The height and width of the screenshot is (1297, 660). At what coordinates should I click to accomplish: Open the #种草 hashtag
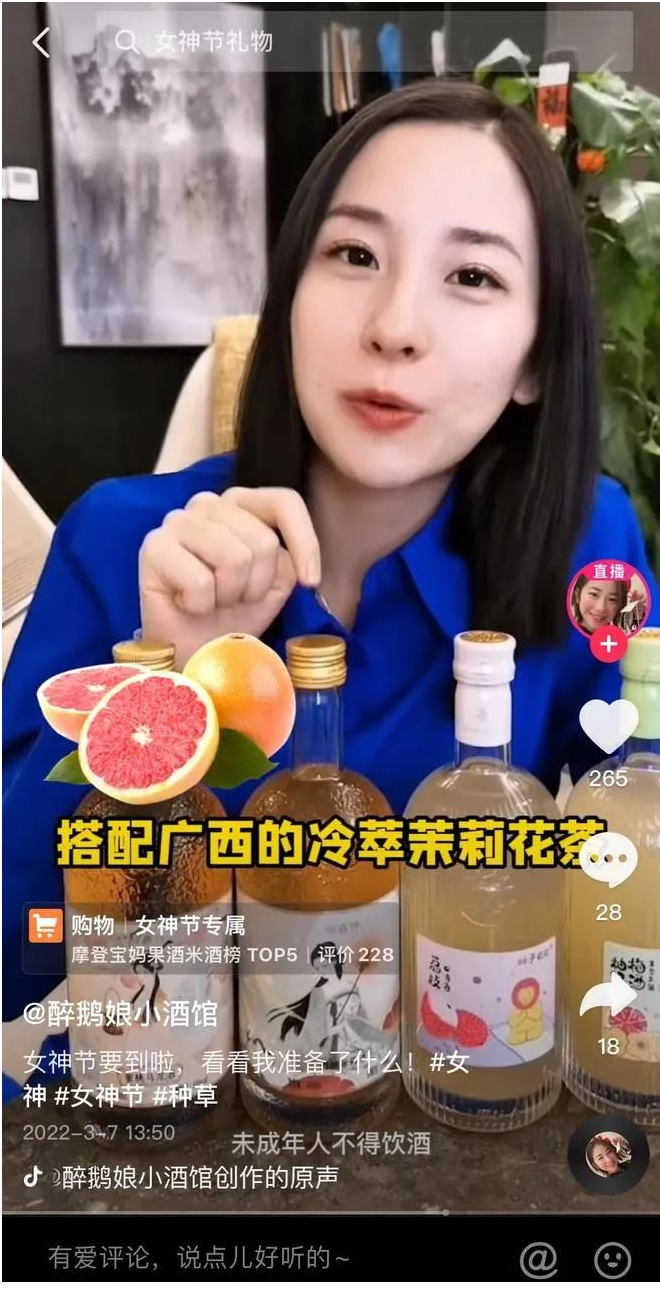pos(185,1095)
